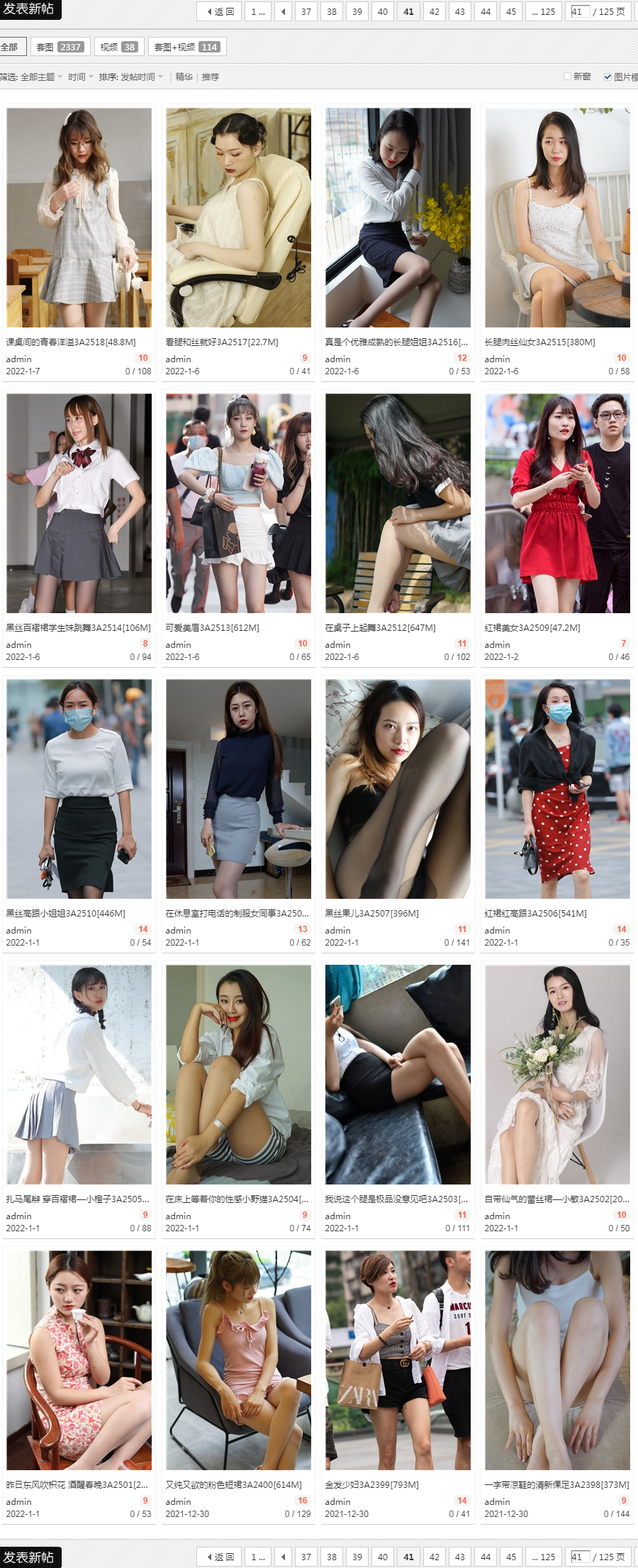Go to page 40 in the bottom pager
The height and width of the screenshot is (1568, 638).
click(x=383, y=1557)
